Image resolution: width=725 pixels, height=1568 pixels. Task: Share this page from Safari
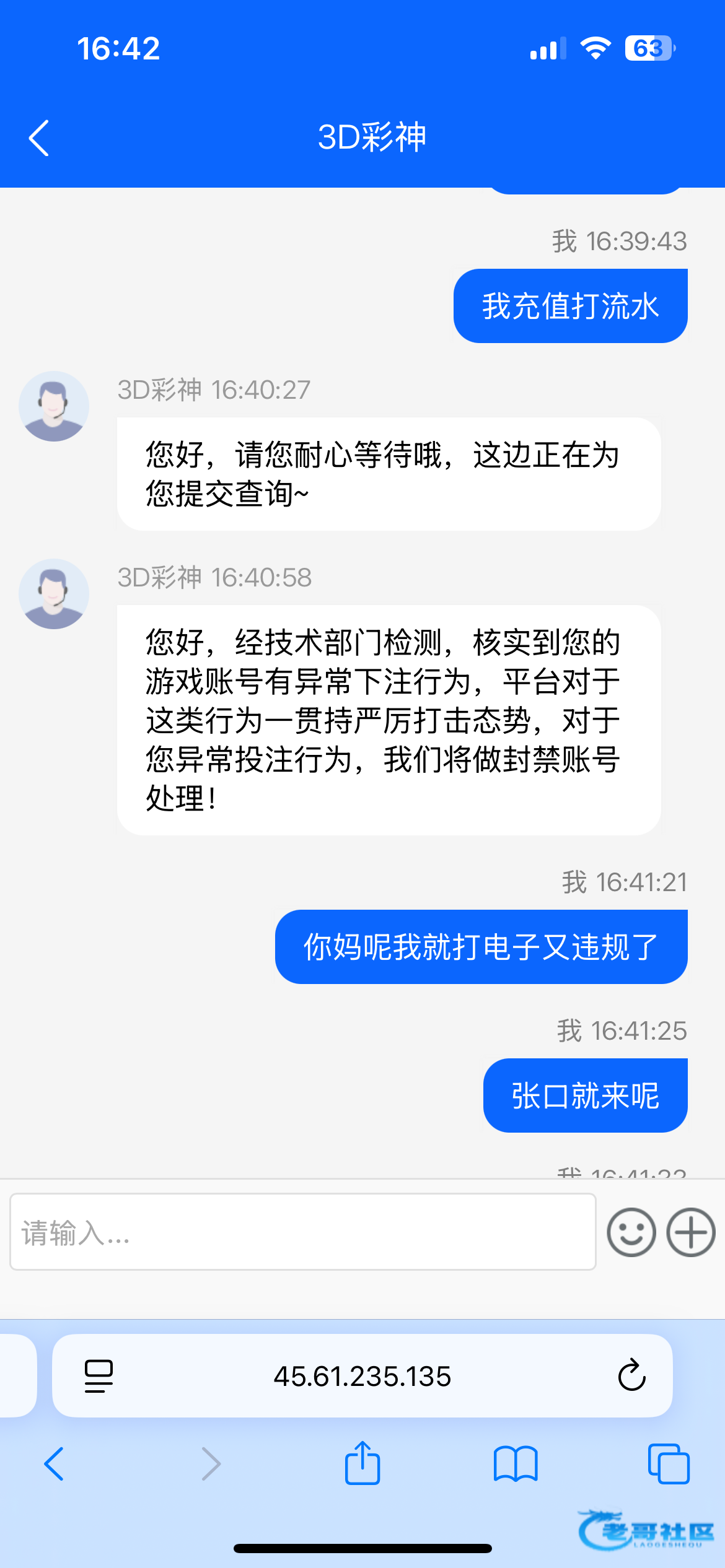click(362, 1463)
